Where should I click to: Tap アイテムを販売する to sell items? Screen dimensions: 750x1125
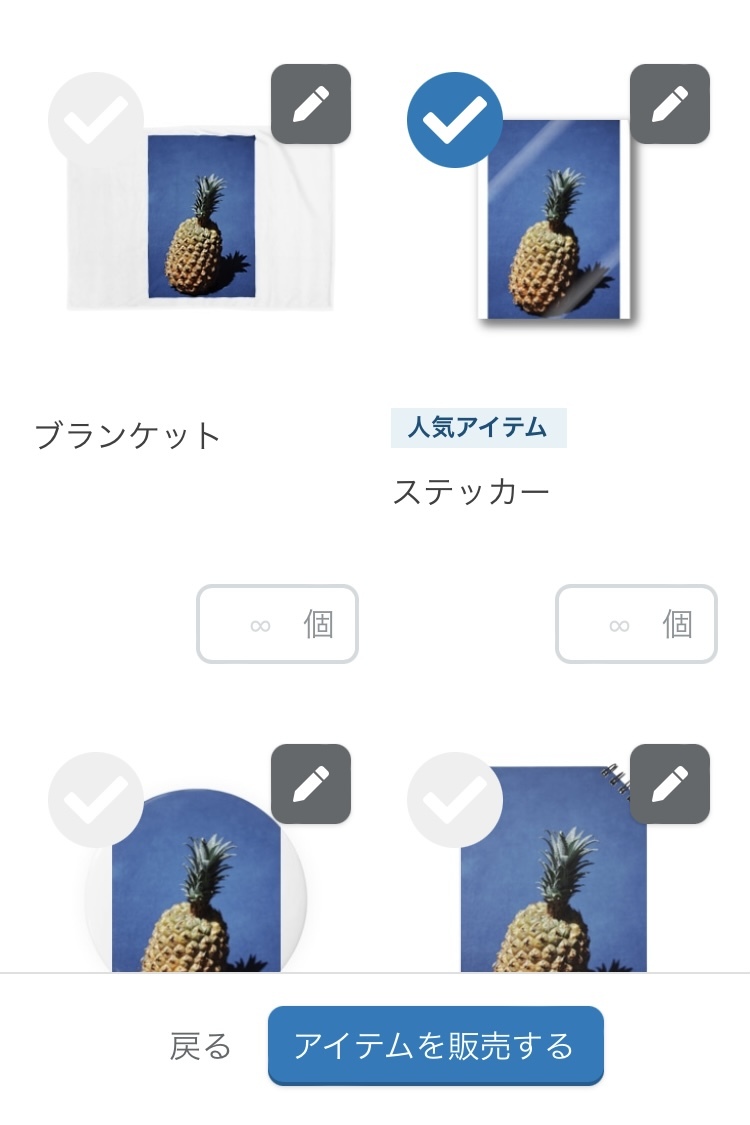pos(435,1046)
